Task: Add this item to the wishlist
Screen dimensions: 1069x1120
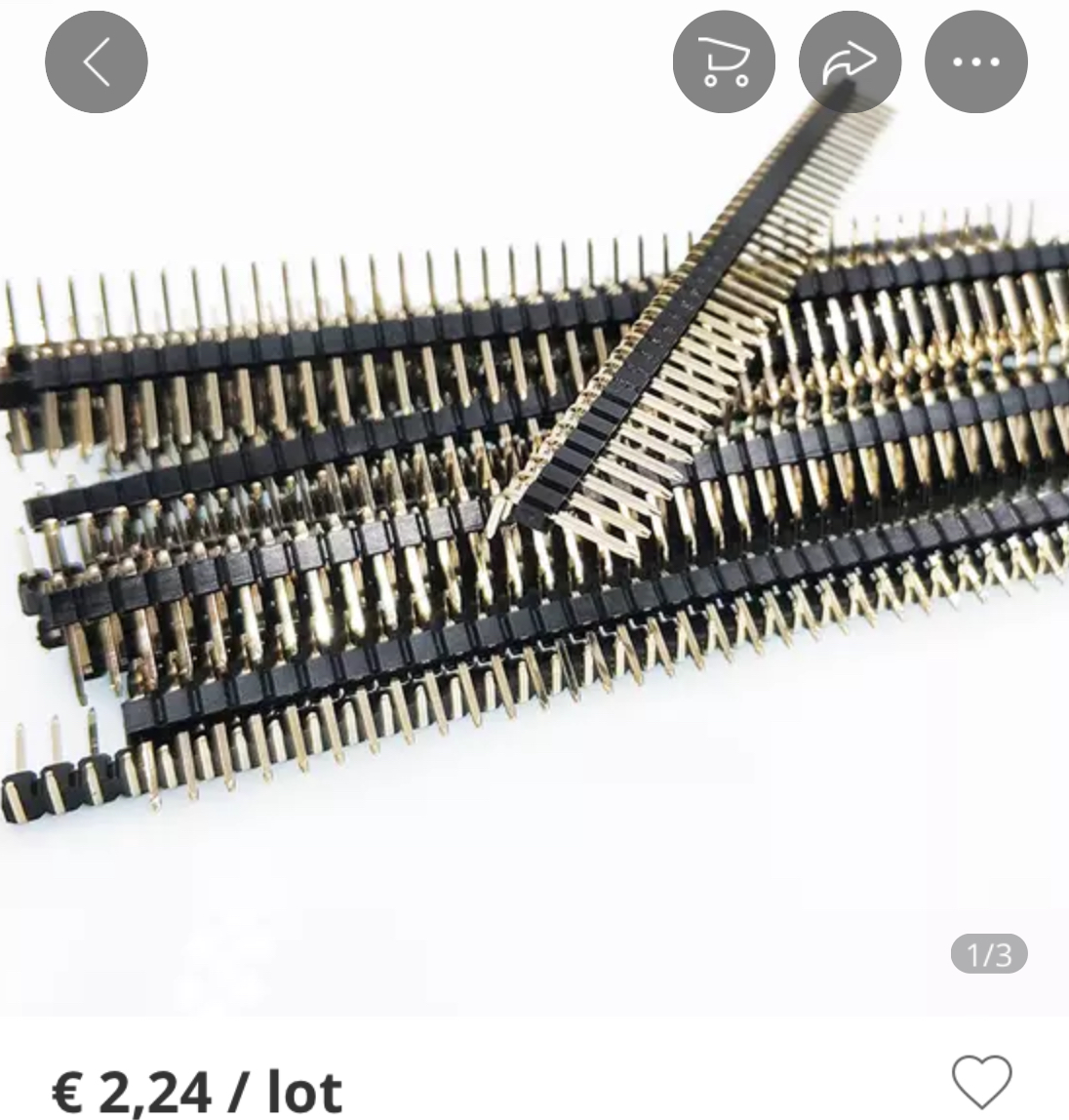Action: pyautogui.click(x=981, y=1080)
